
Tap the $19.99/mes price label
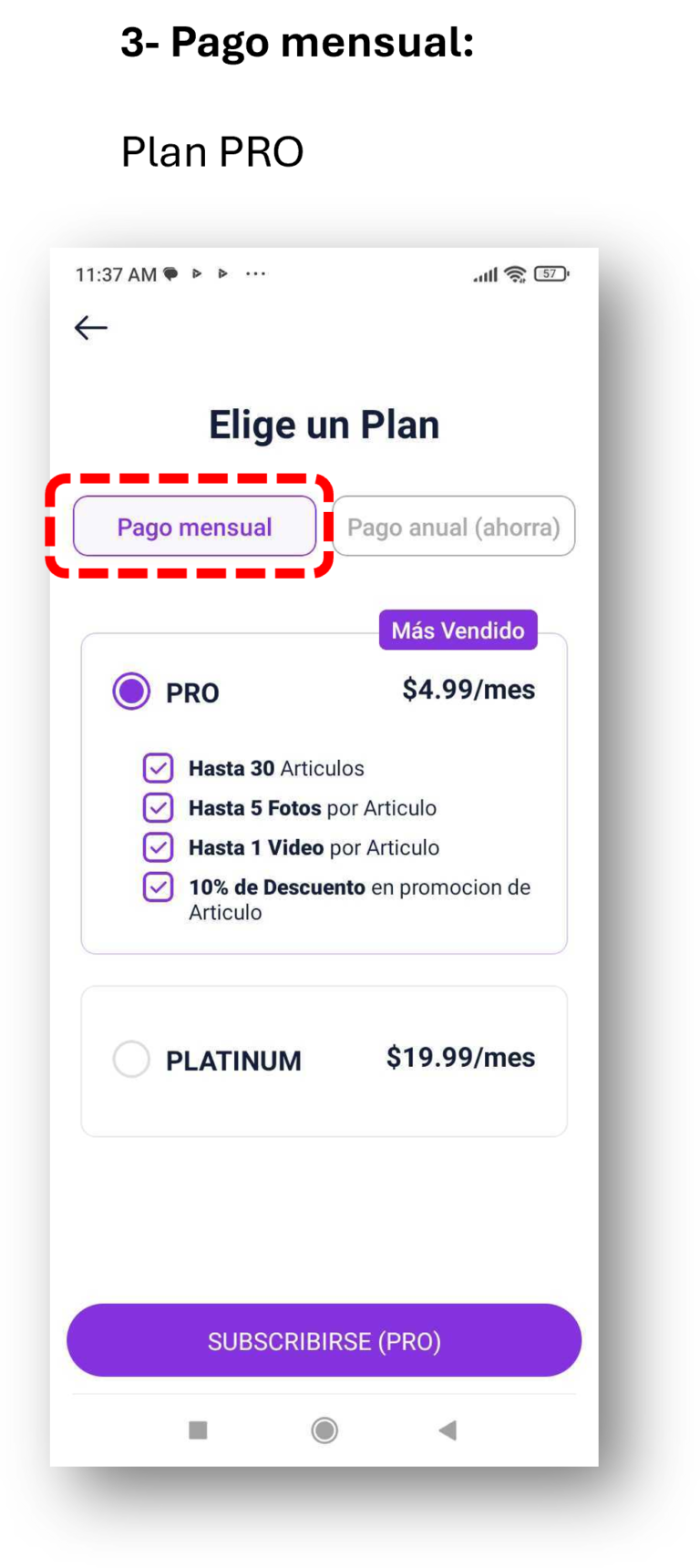(x=459, y=1058)
